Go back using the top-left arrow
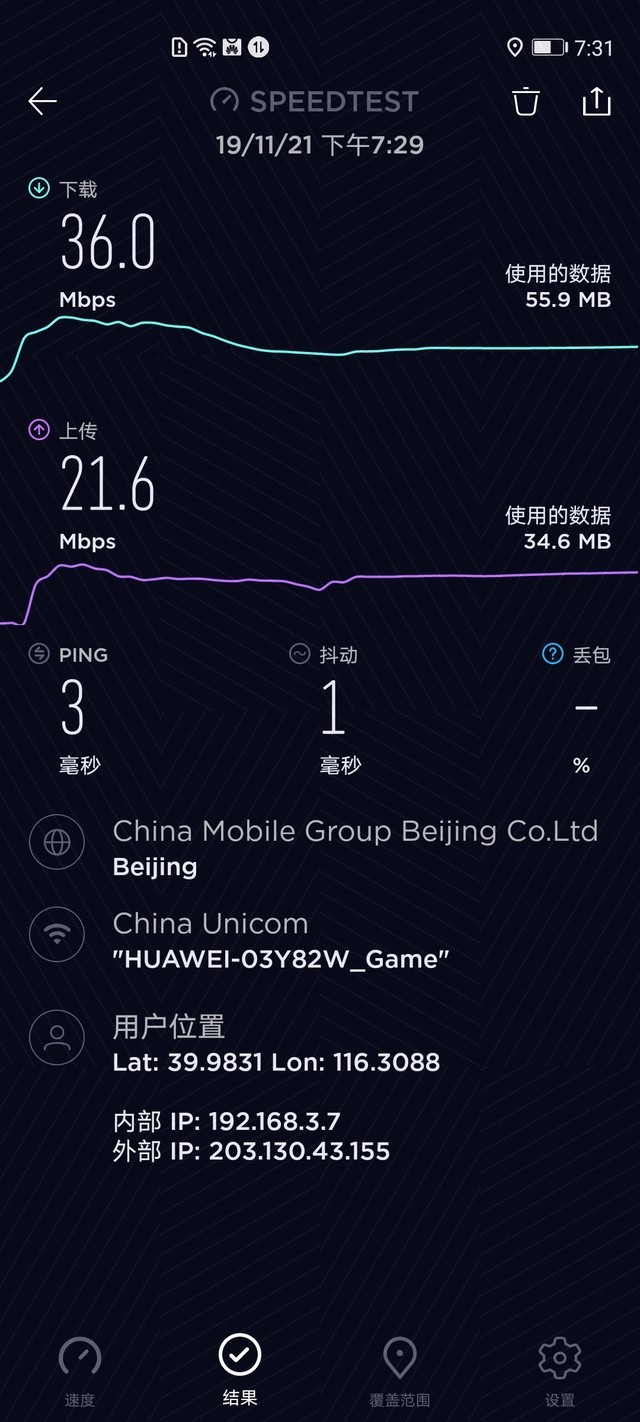Screen dimensions: 640x1422 (42, 101)
